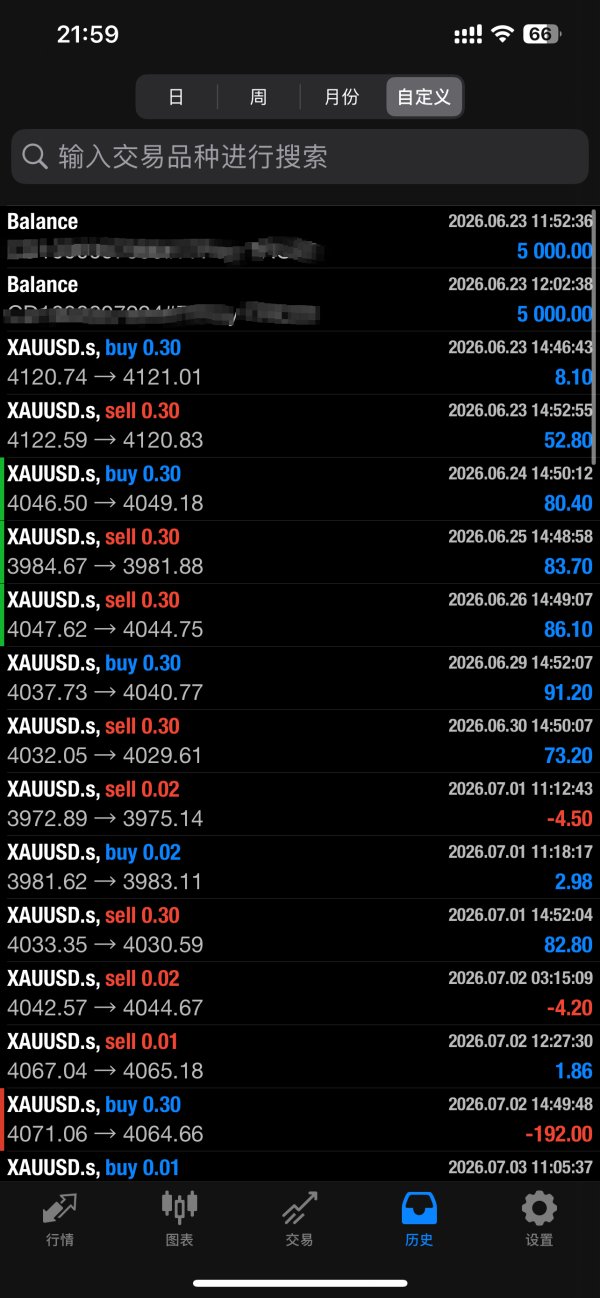
Task: Open the 历史 history tab
Action: (x=420, y=1219)
